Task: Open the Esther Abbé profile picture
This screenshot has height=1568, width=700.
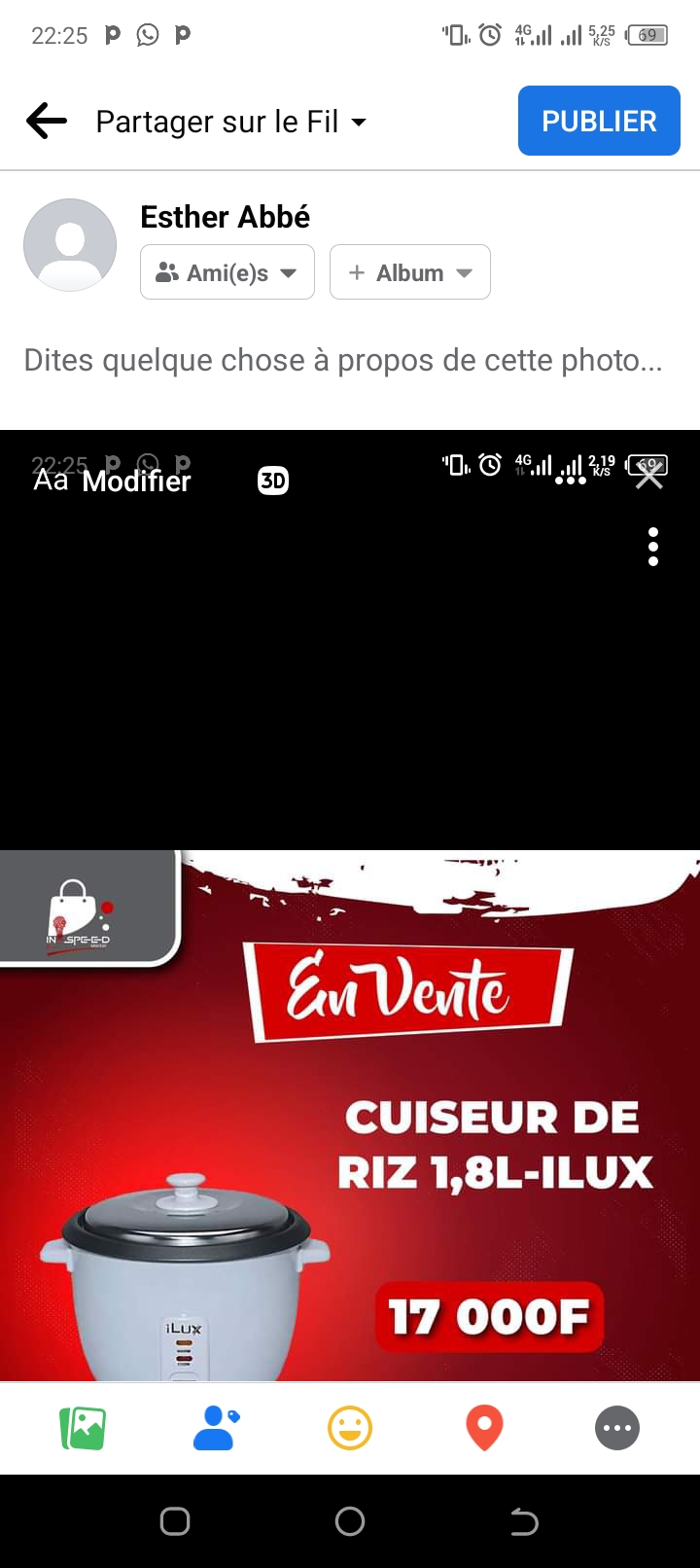Action: point(70,245)
